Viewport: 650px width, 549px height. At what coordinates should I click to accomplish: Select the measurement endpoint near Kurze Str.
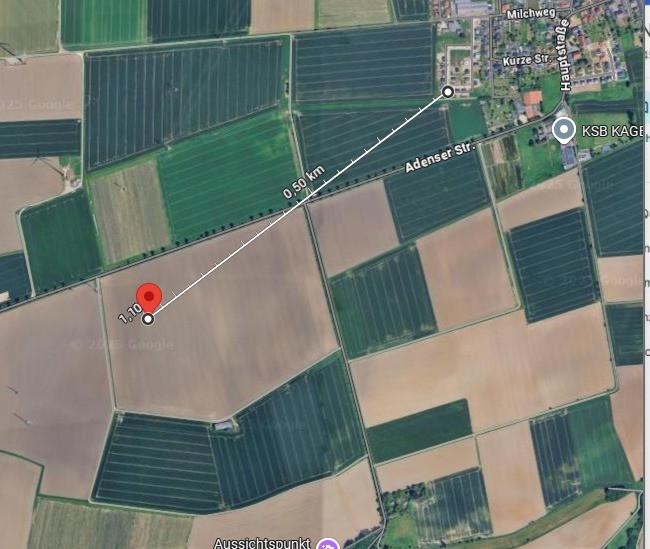point(447,92)
